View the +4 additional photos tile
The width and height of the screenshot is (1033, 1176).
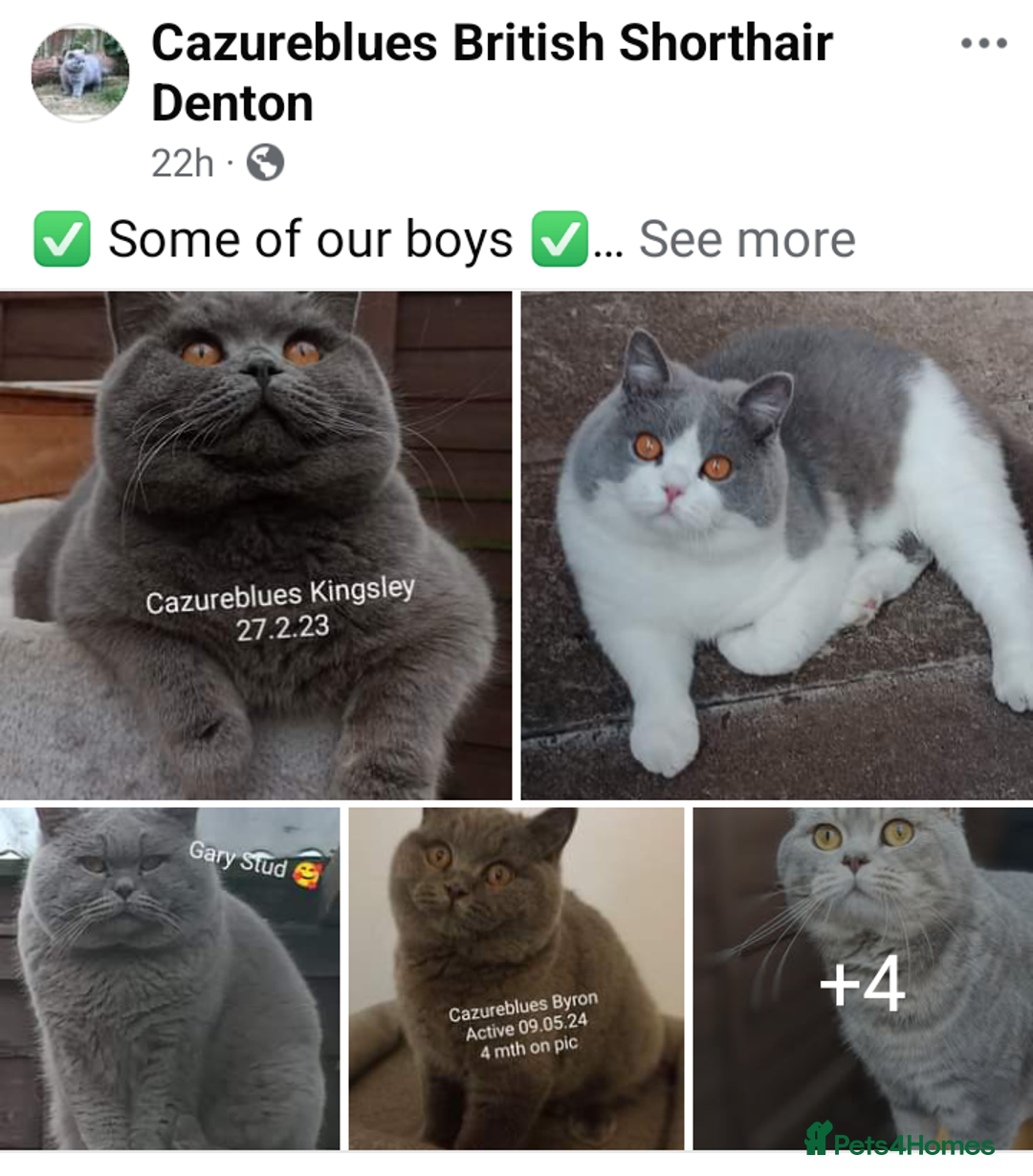(x=862, y=978)
